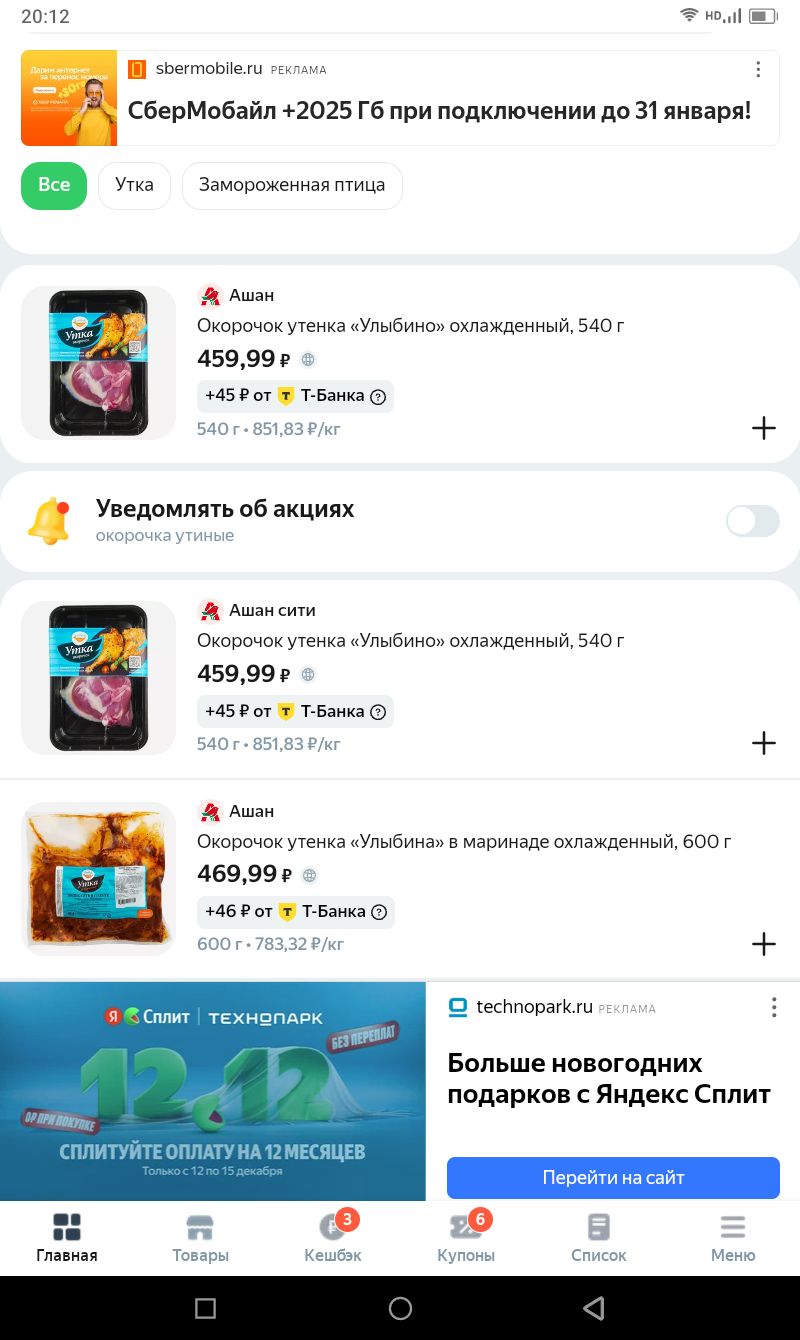Viewport: 800px width, 1340px height.
Task: Tap Перейти на сайт button
Action: point(612,1177)
